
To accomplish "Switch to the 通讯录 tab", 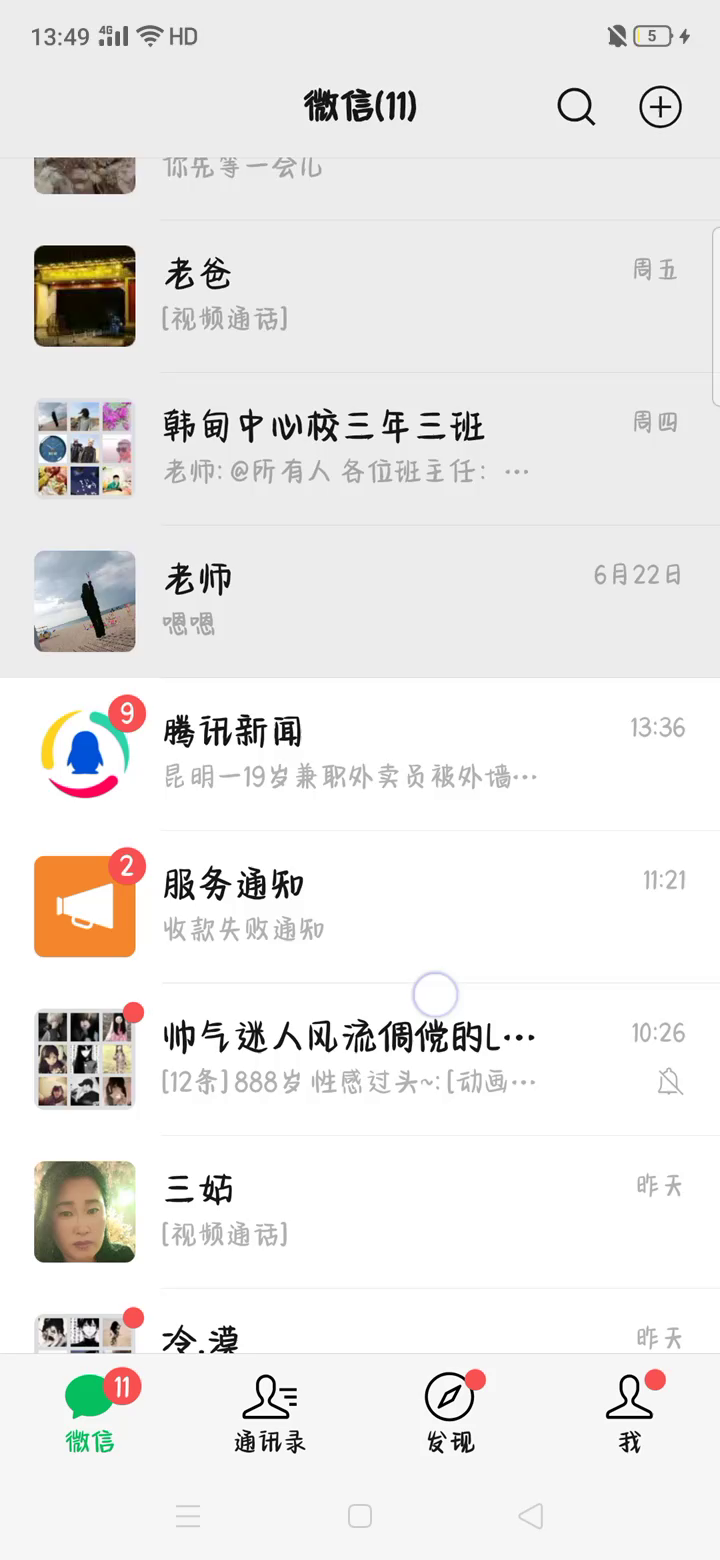I will click(x=269, y=1412).
